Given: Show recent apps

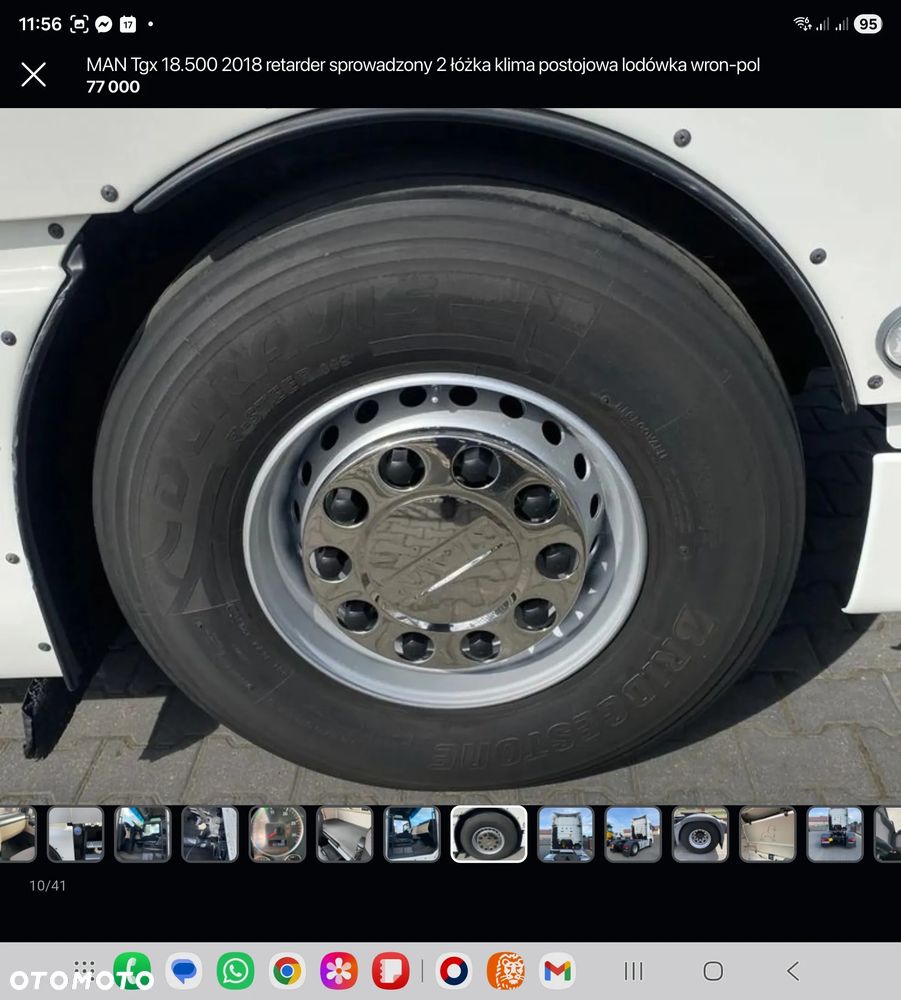Looking at the screenshot, I should click(x=633, y=971).
